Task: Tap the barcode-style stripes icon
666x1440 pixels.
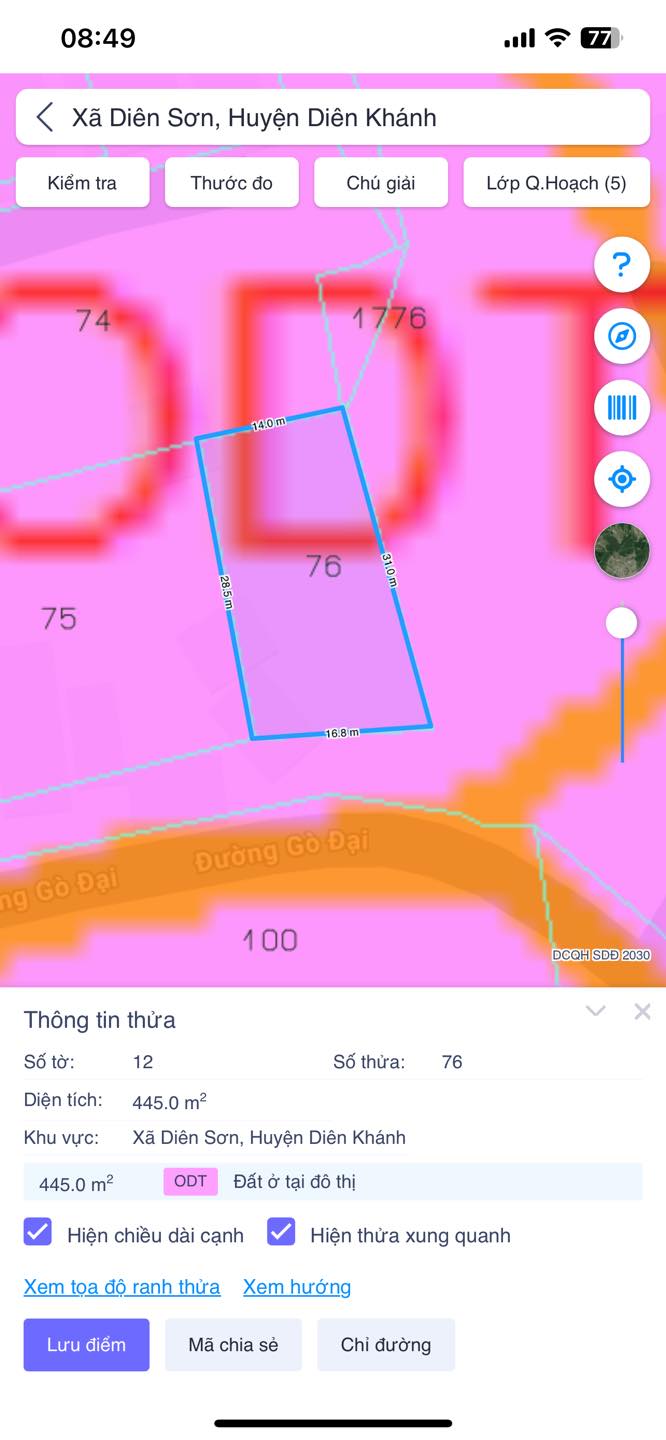Action: point(622,408)
